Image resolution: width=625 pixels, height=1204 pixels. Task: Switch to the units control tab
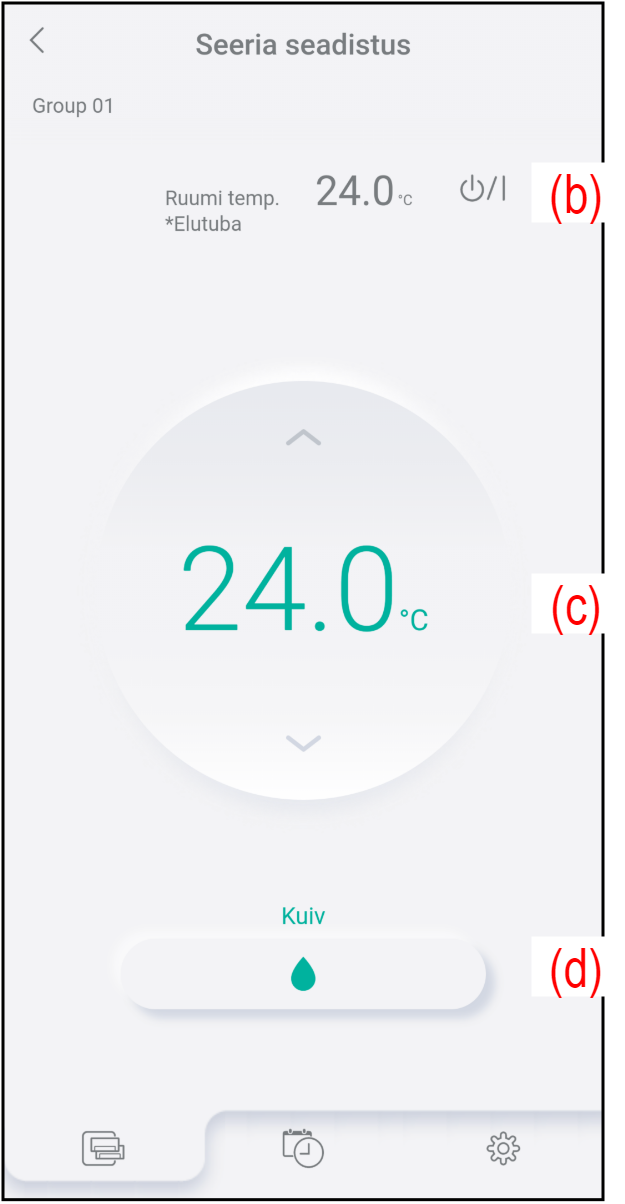tap(104, 1147)
